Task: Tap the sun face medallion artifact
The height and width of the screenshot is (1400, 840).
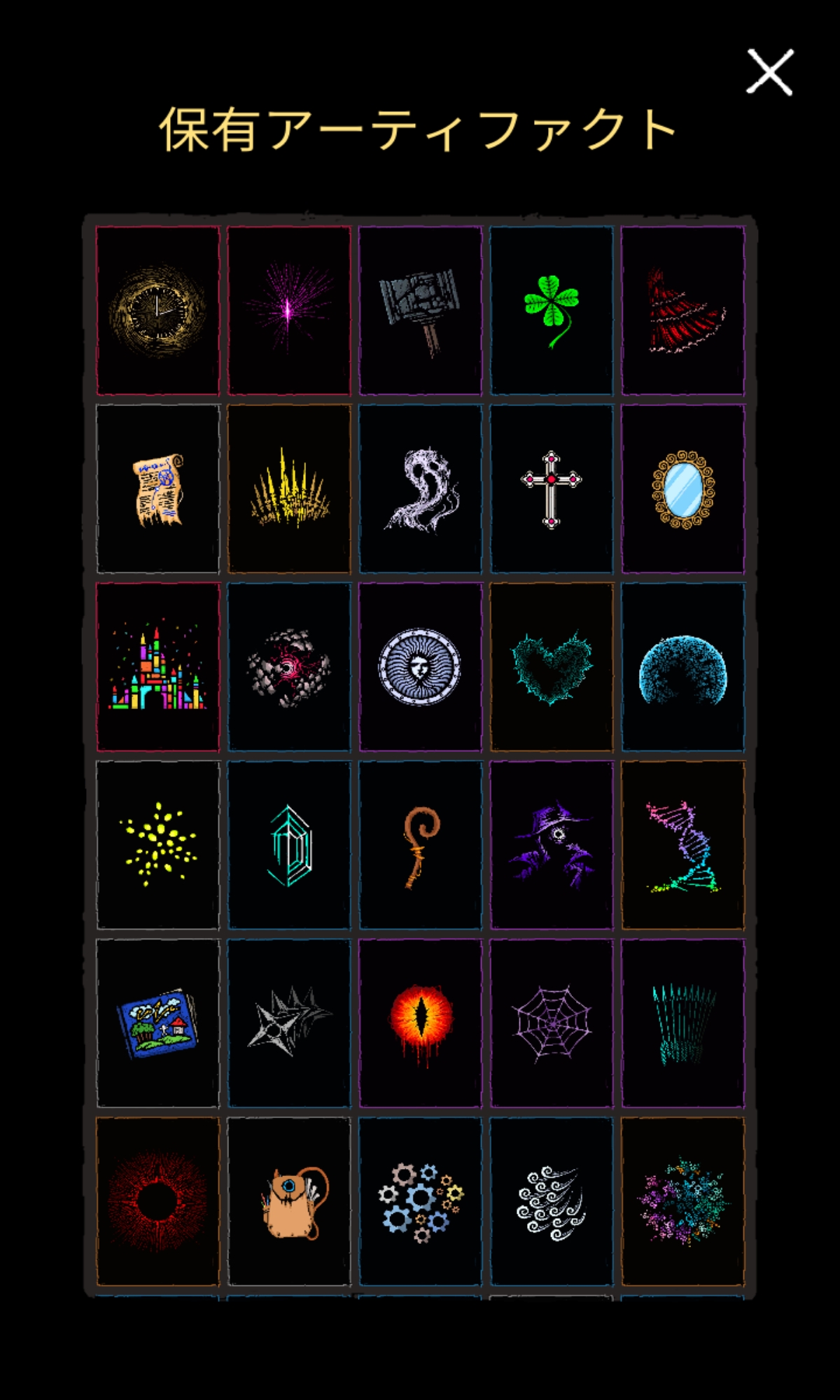Action: 420,667
